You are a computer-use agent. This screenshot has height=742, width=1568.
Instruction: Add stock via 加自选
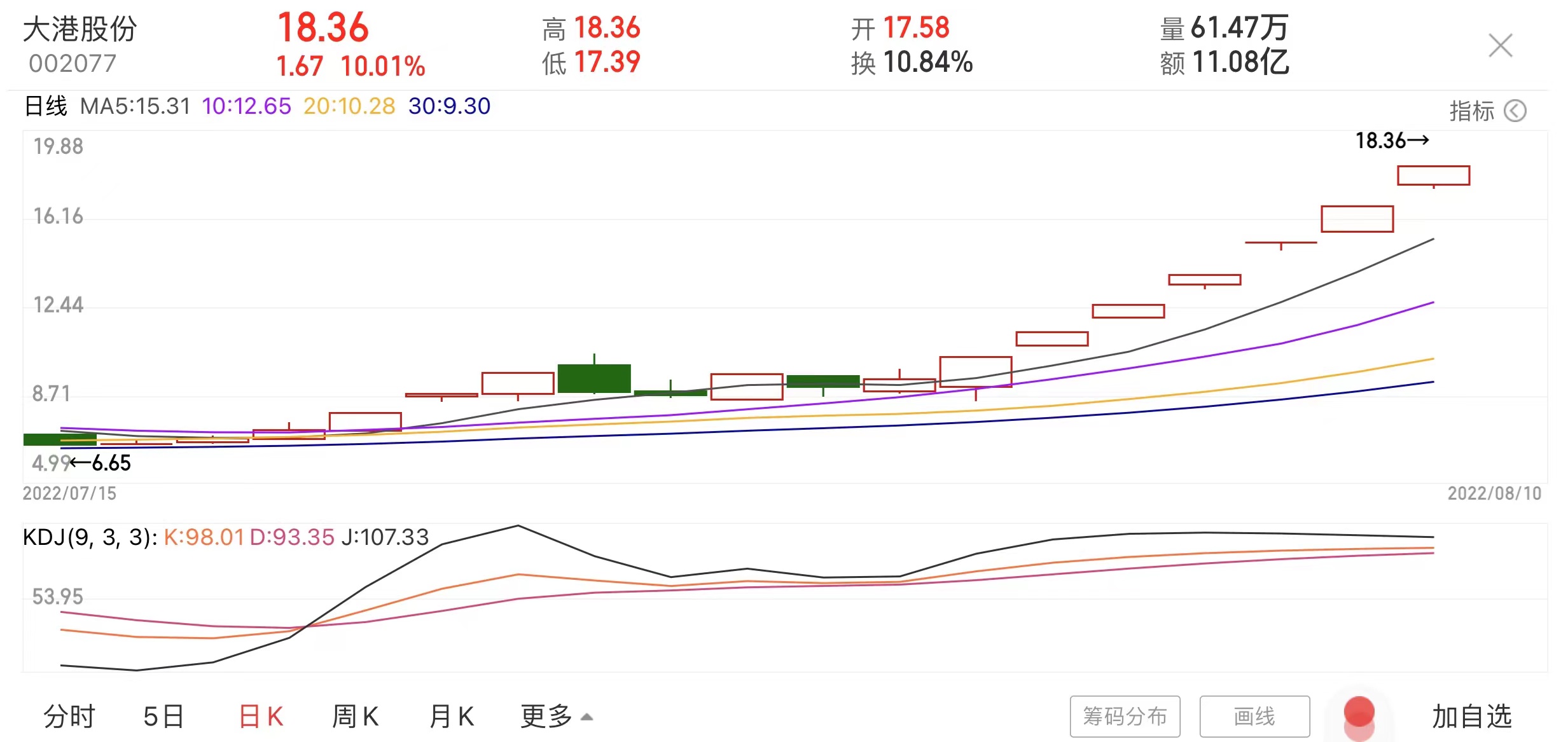[x=1471, y=716]
